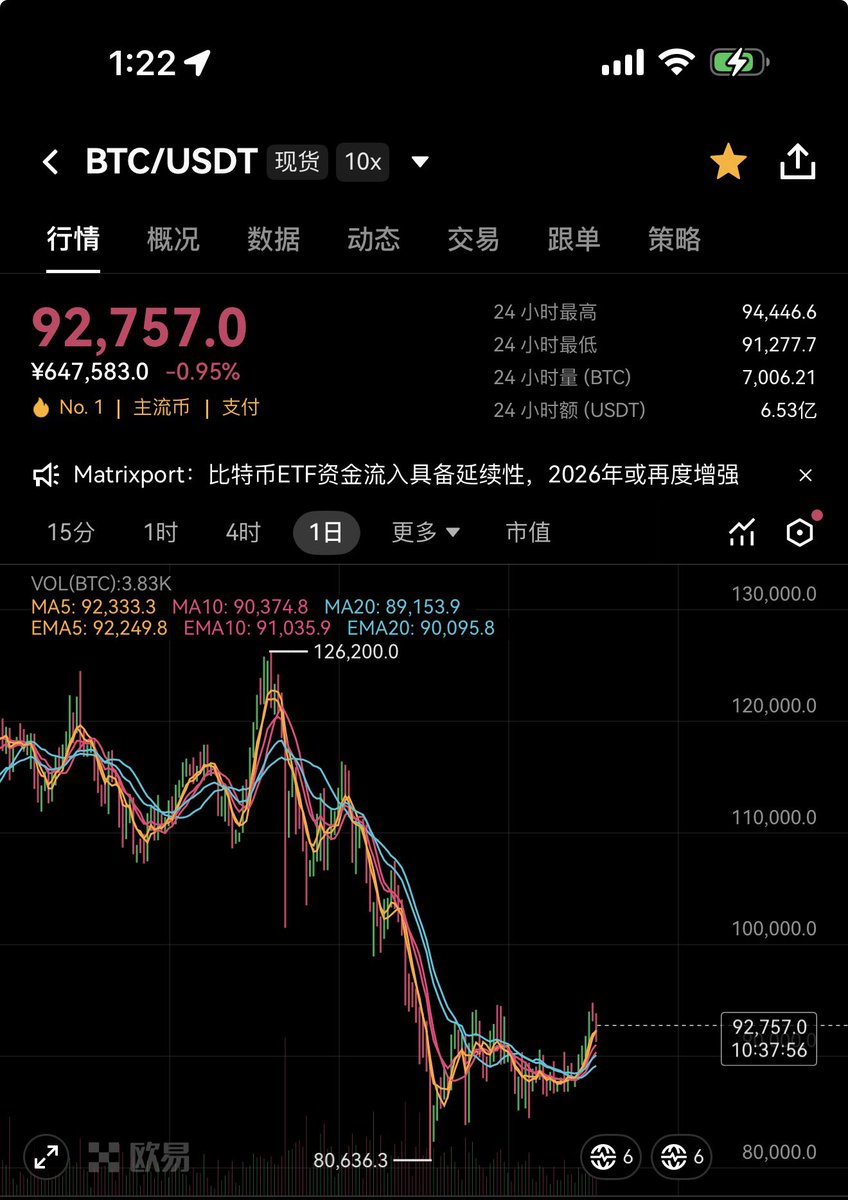Select the 15分 chart interval
Viewport: 848px width, 1200px height.
pyautogui.click(x=71, y=532)
